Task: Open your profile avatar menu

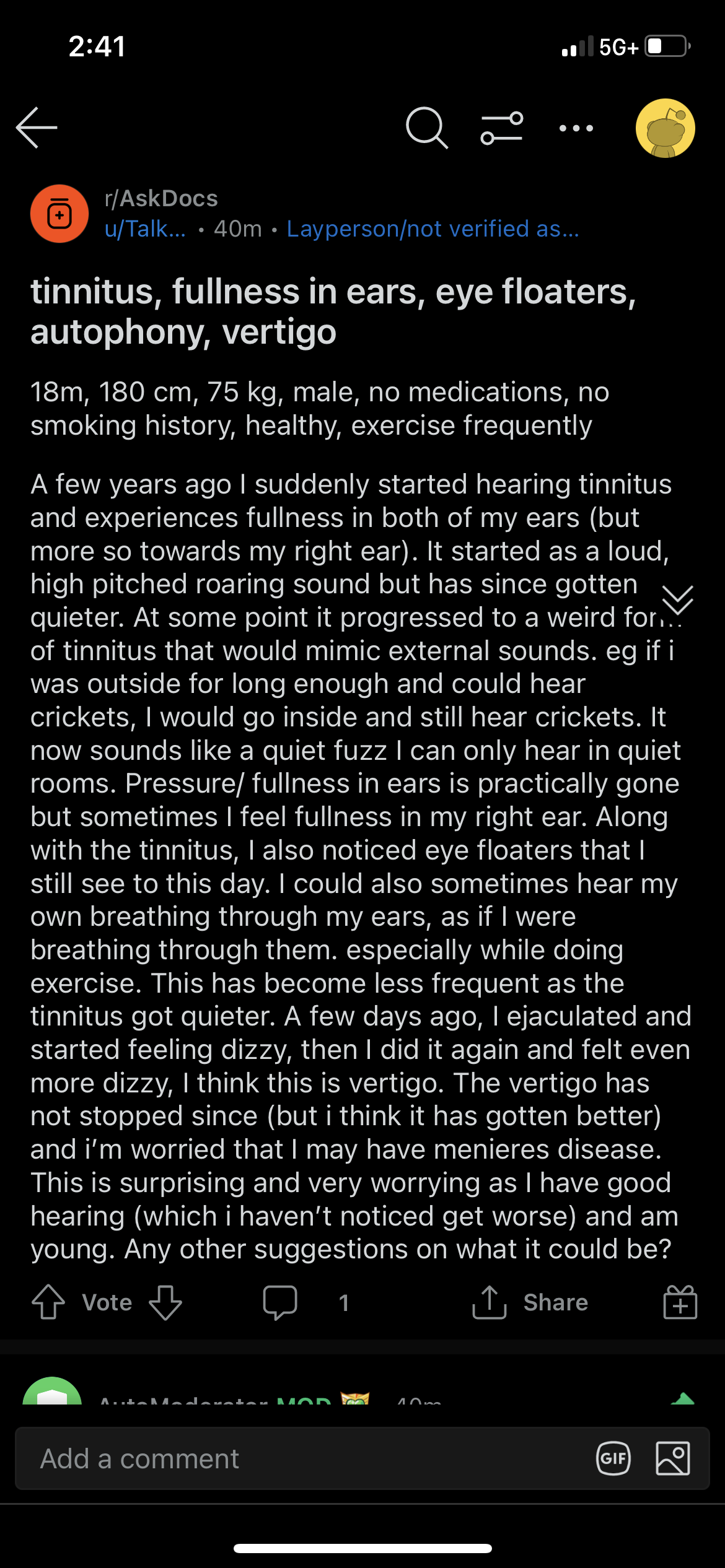Action: [666, 128]
